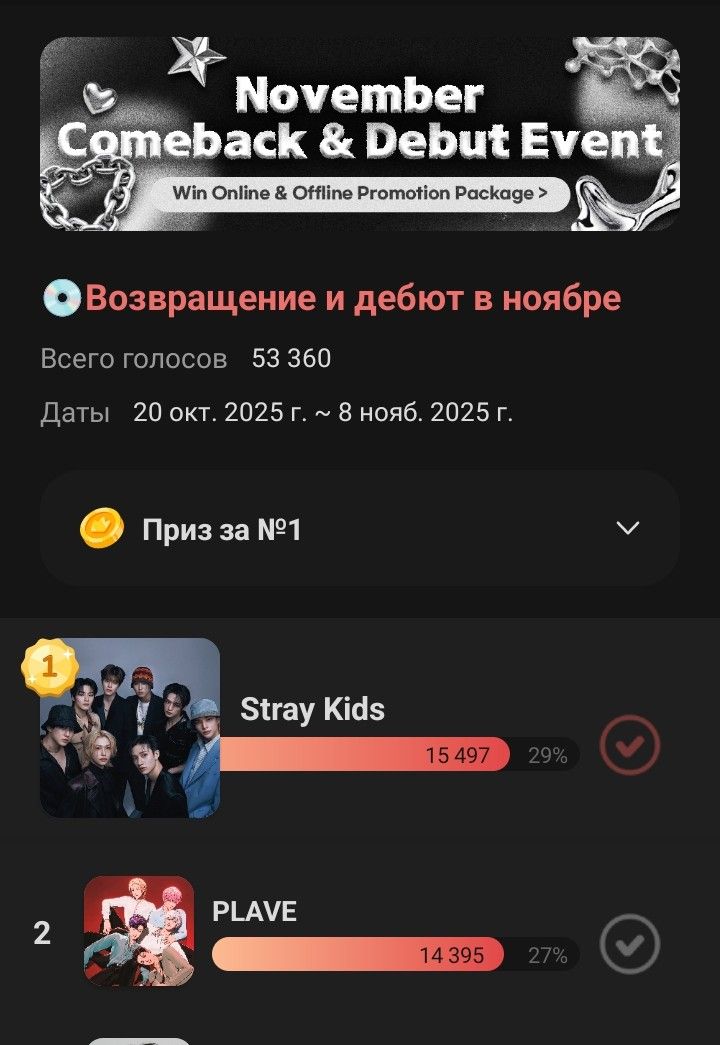
Task: Expand the Приз за №1 section
Action: coord(627,528)
